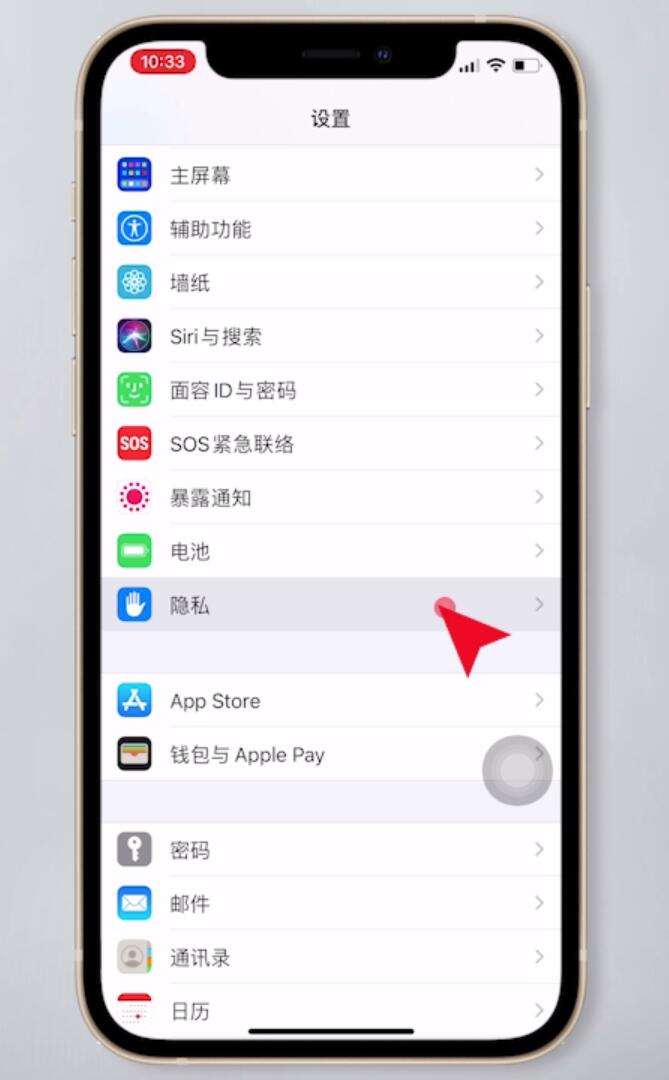Open 辅助功能 settings
The height and width of the screenshot is (1080, 669).
(331, 229)
